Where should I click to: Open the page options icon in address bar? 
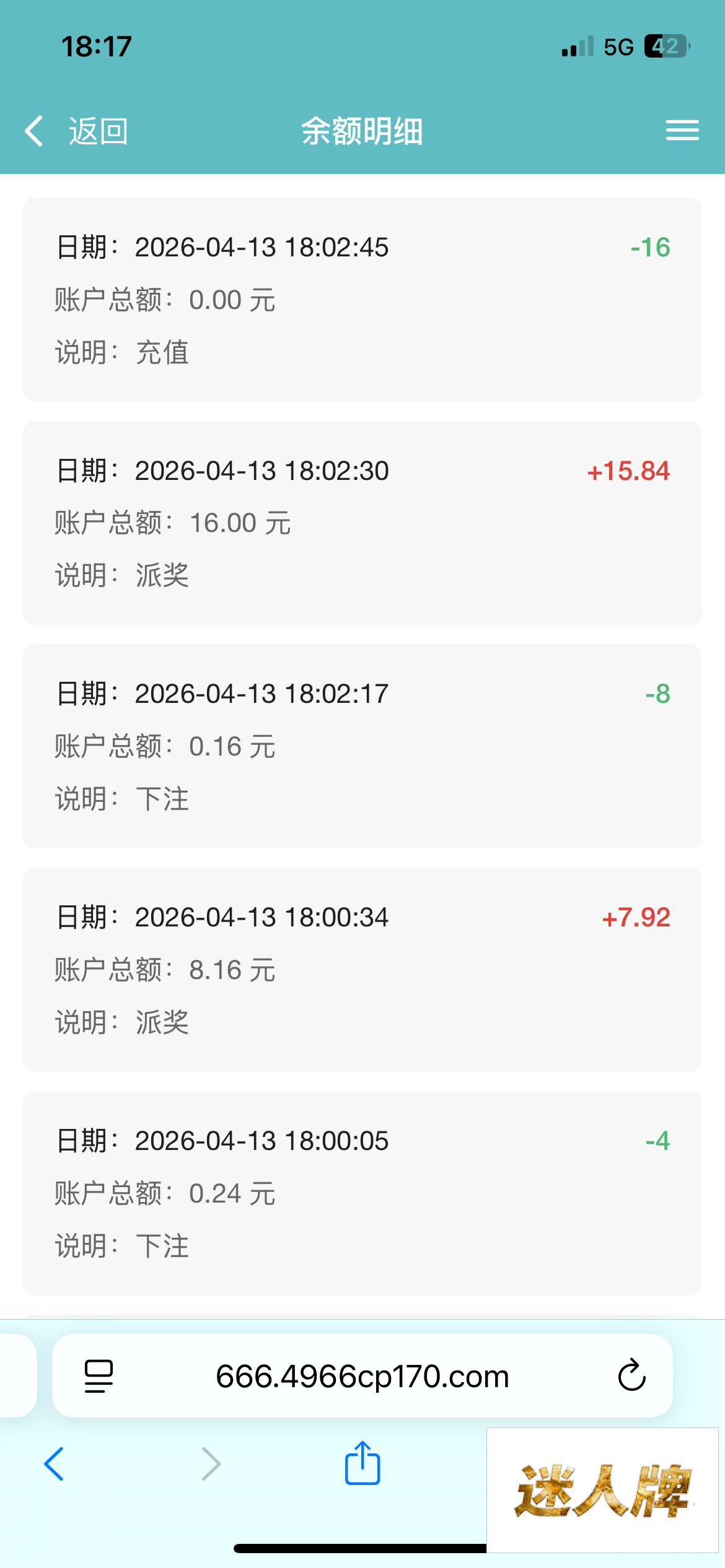[x=99, y=1377]
